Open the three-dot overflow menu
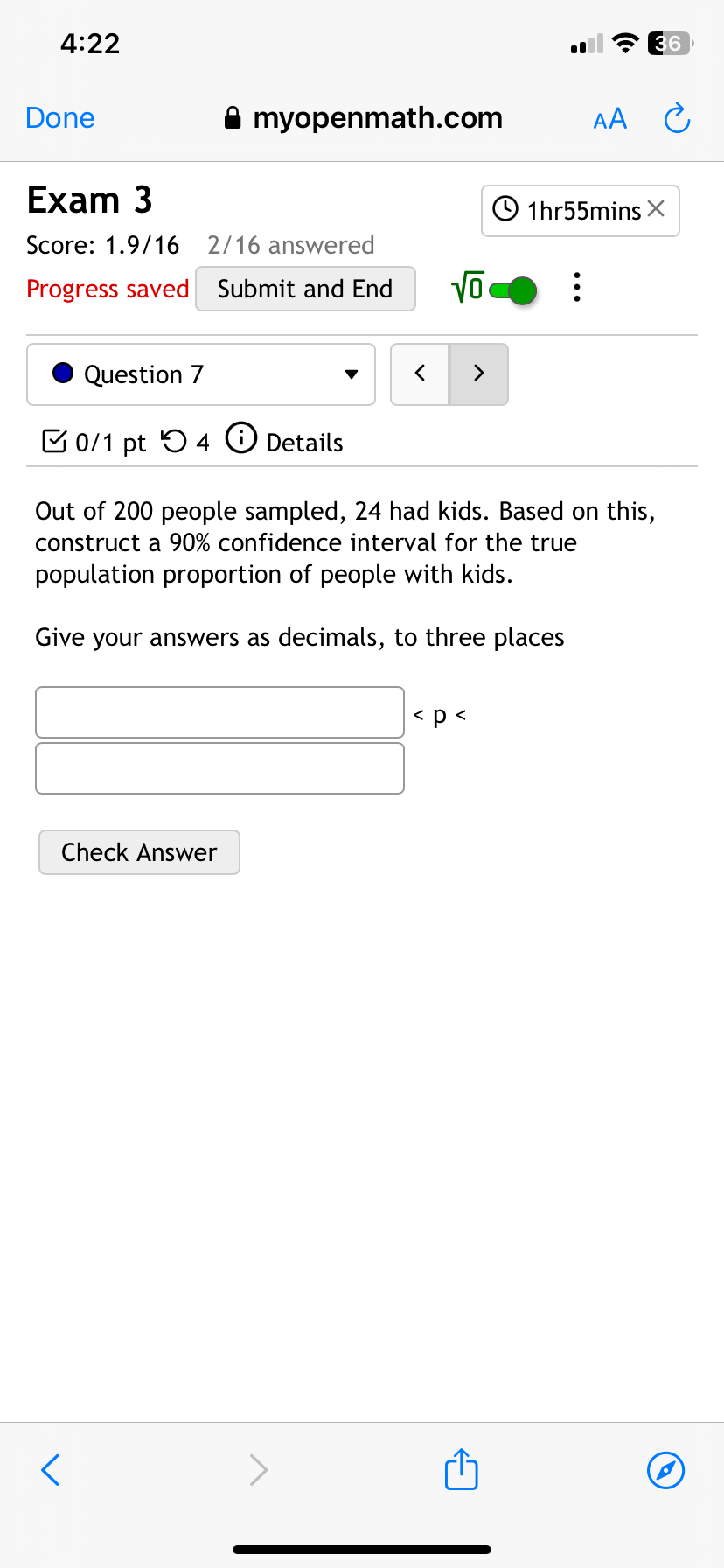 click(x=576, y=287)
